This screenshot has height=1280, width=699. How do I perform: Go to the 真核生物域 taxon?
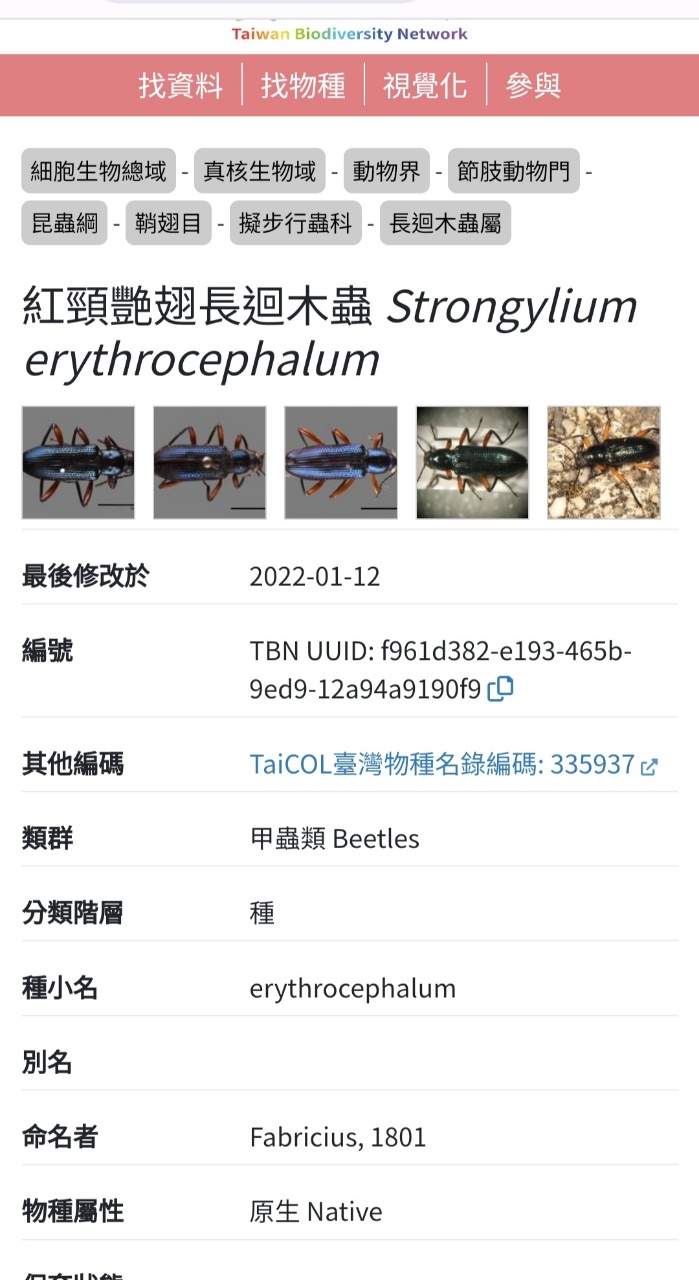tap(260, 171)
